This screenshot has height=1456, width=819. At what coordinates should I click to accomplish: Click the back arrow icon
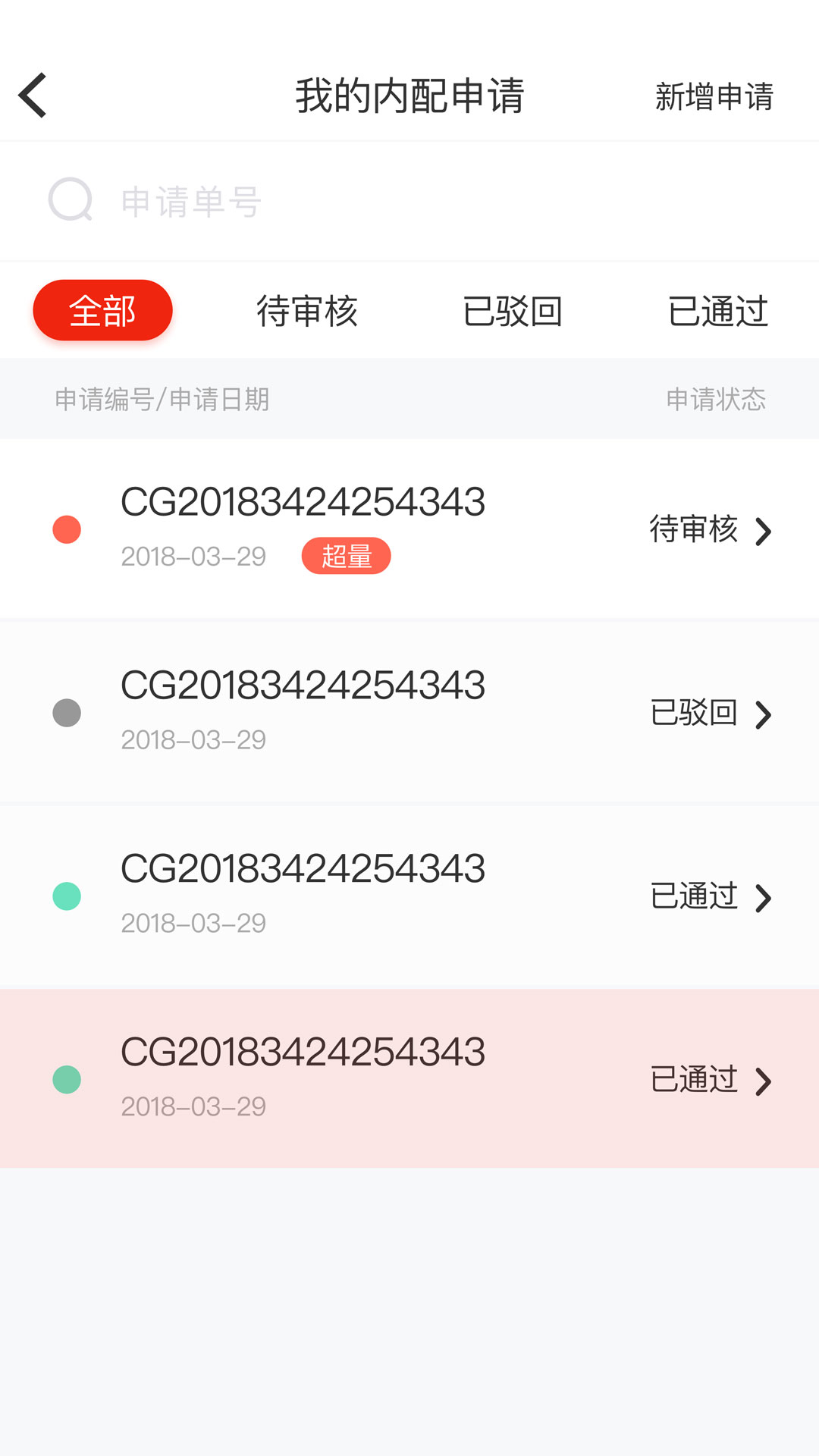point(32,95)
